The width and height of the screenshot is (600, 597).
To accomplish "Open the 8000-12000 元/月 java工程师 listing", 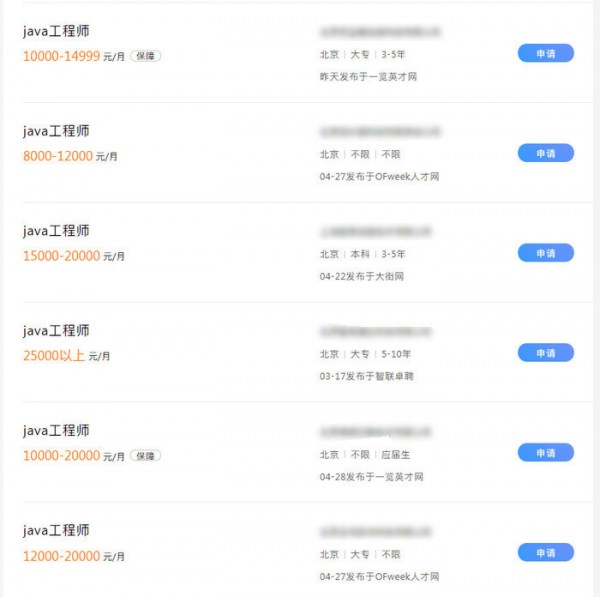I will click(56, 131).
